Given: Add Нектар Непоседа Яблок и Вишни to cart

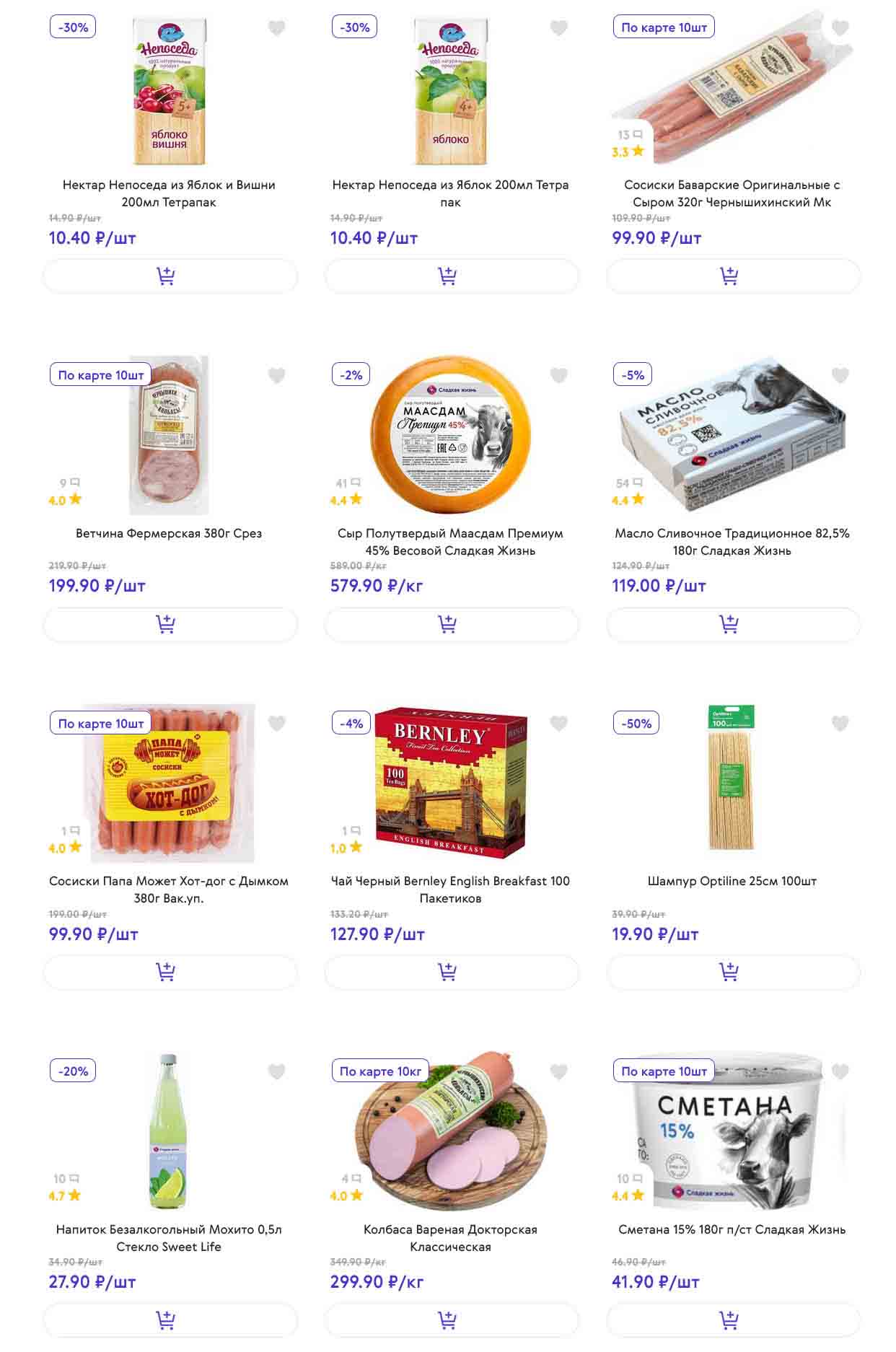Looking at the screenshot, I should tap(170, 276).
